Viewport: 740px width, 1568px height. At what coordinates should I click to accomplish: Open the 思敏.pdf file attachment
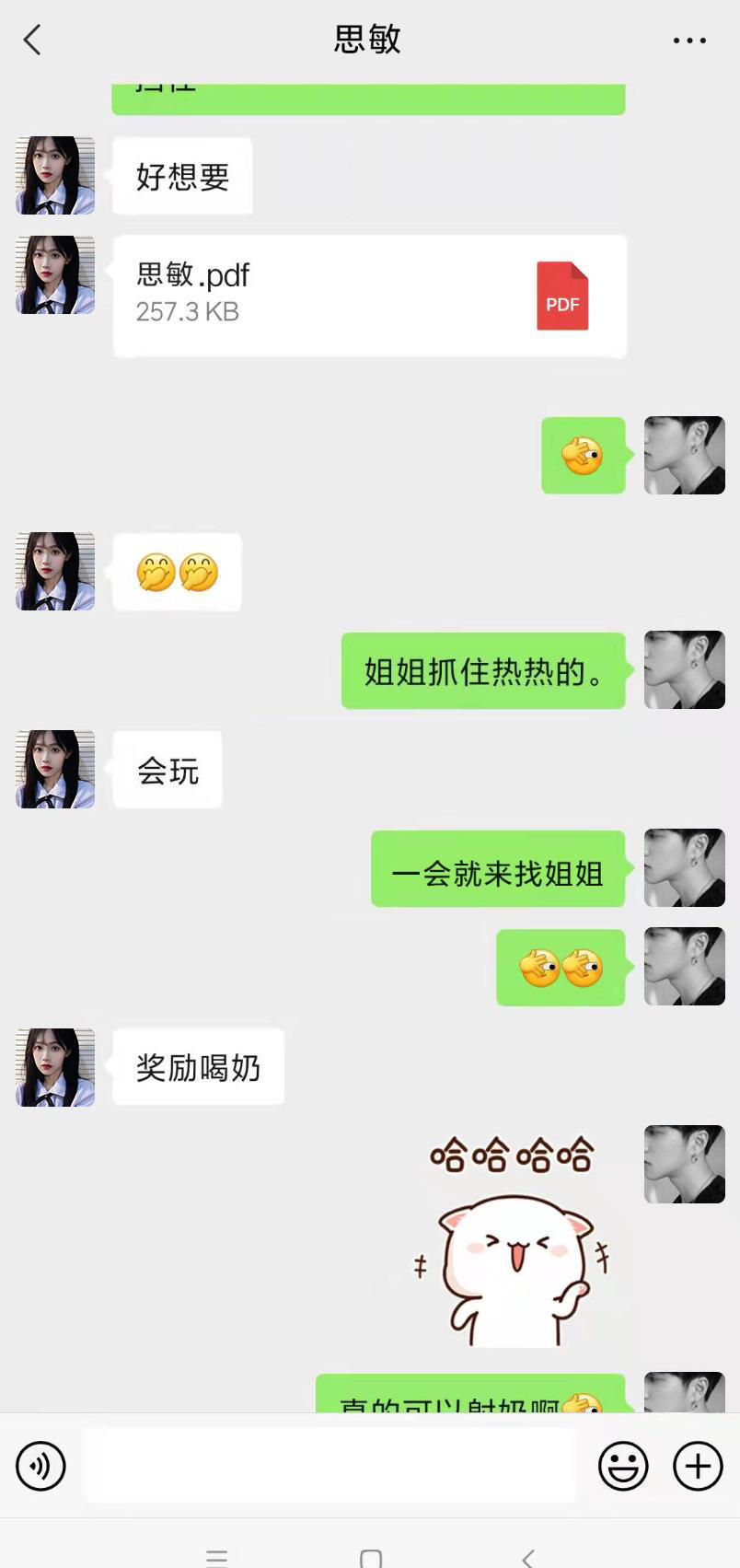(x=370, y=296)
